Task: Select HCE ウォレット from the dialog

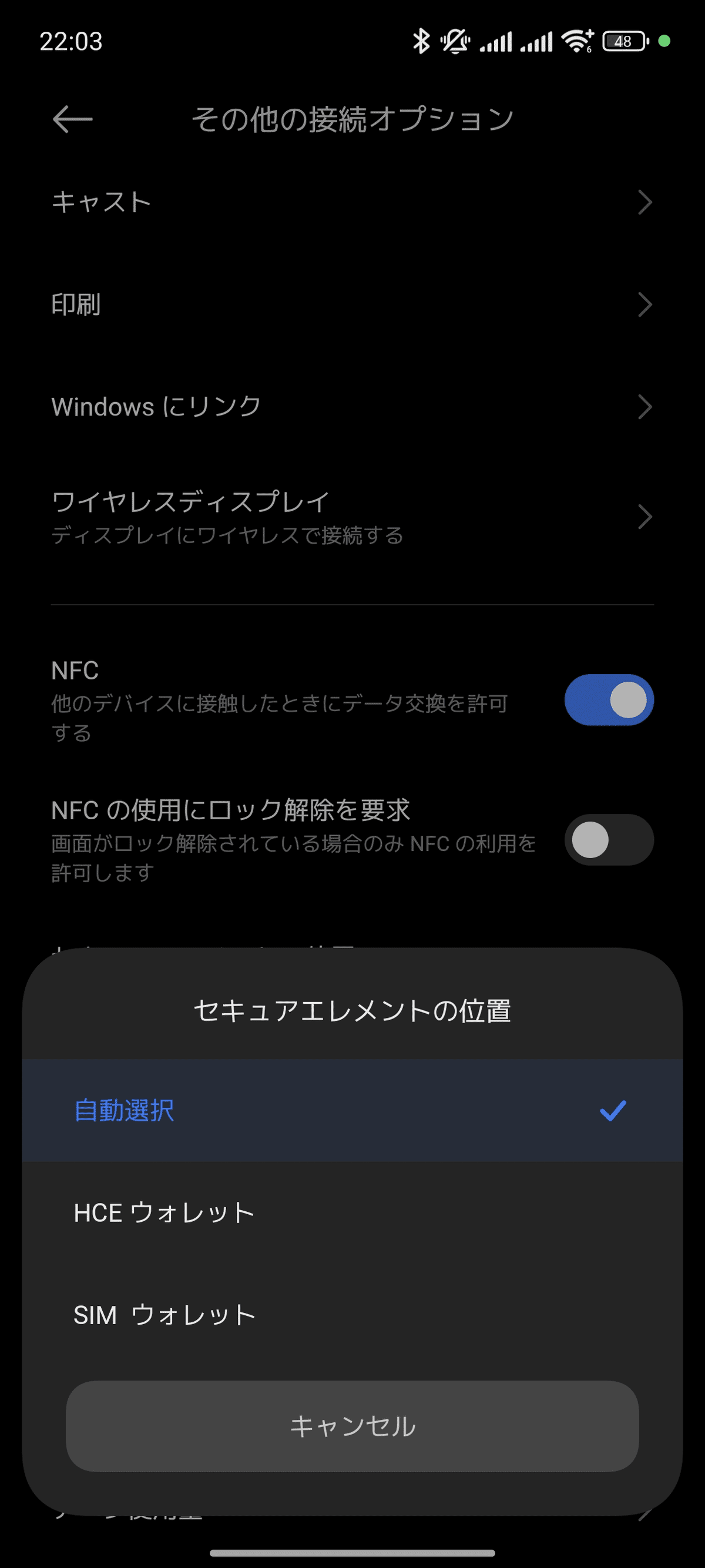Action: point(352,1211)
